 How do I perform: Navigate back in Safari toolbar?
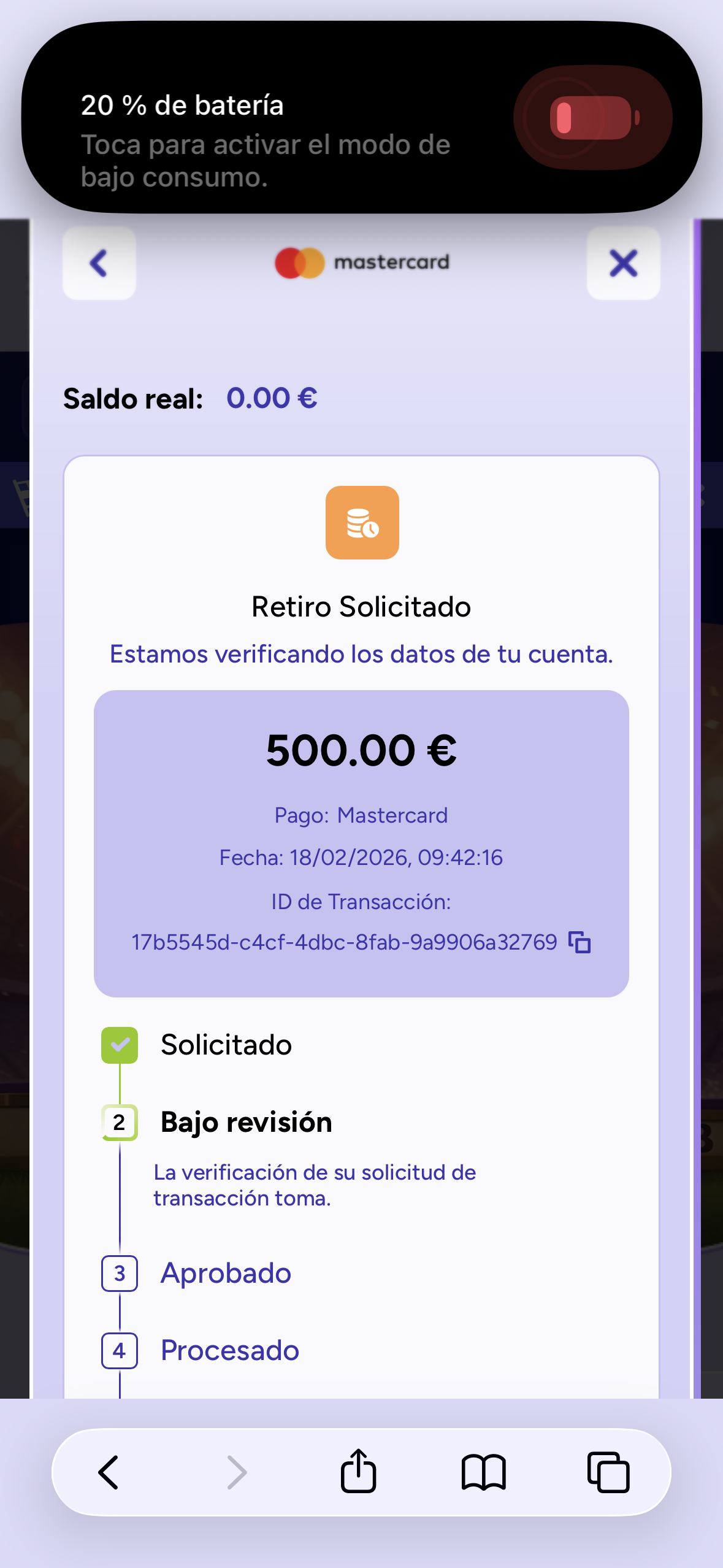tap(109, 1472)
